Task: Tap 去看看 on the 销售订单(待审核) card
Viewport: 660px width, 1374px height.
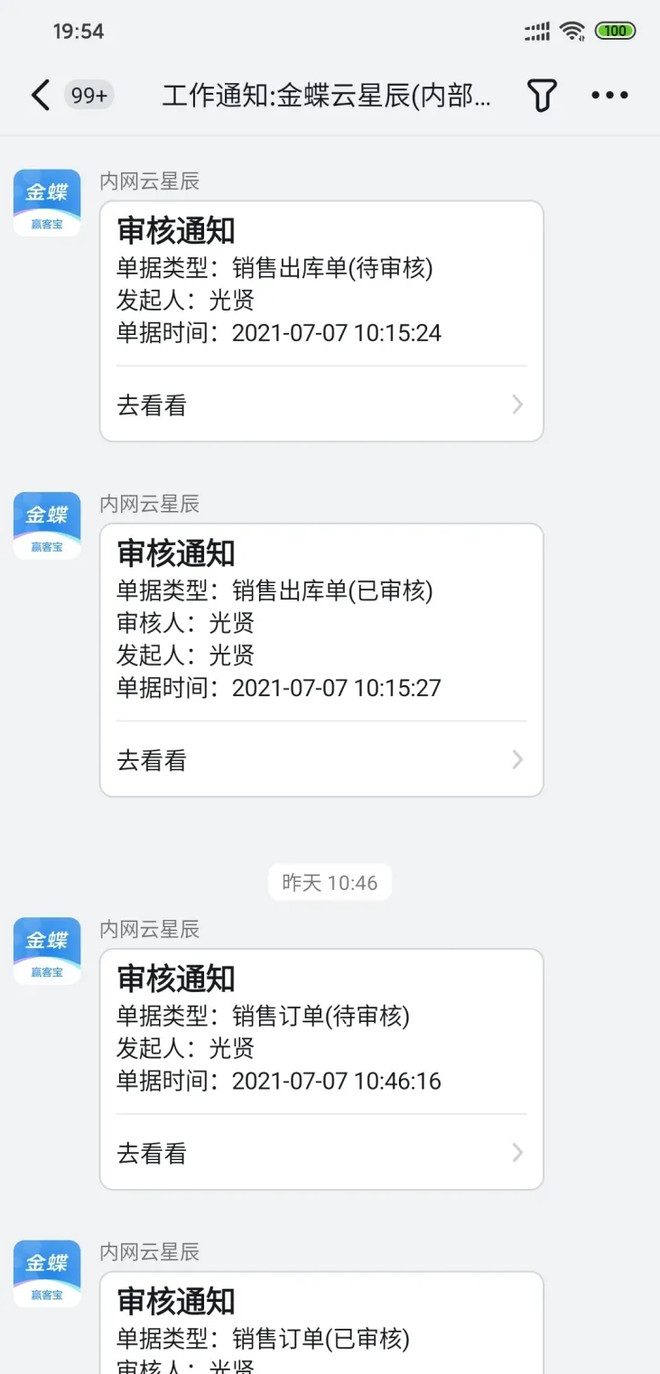Action: [321, 1153]
